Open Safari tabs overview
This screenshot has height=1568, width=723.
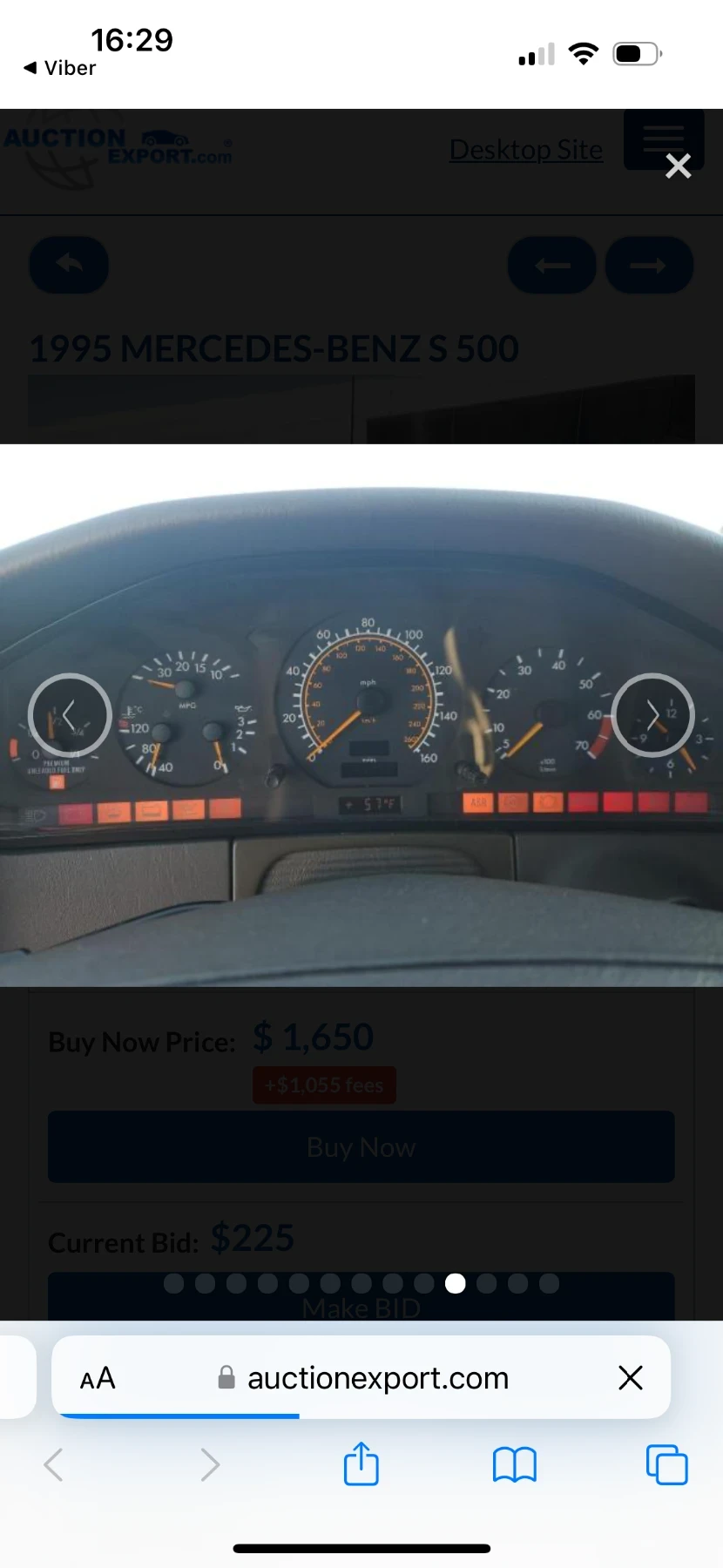point(666,1464)
